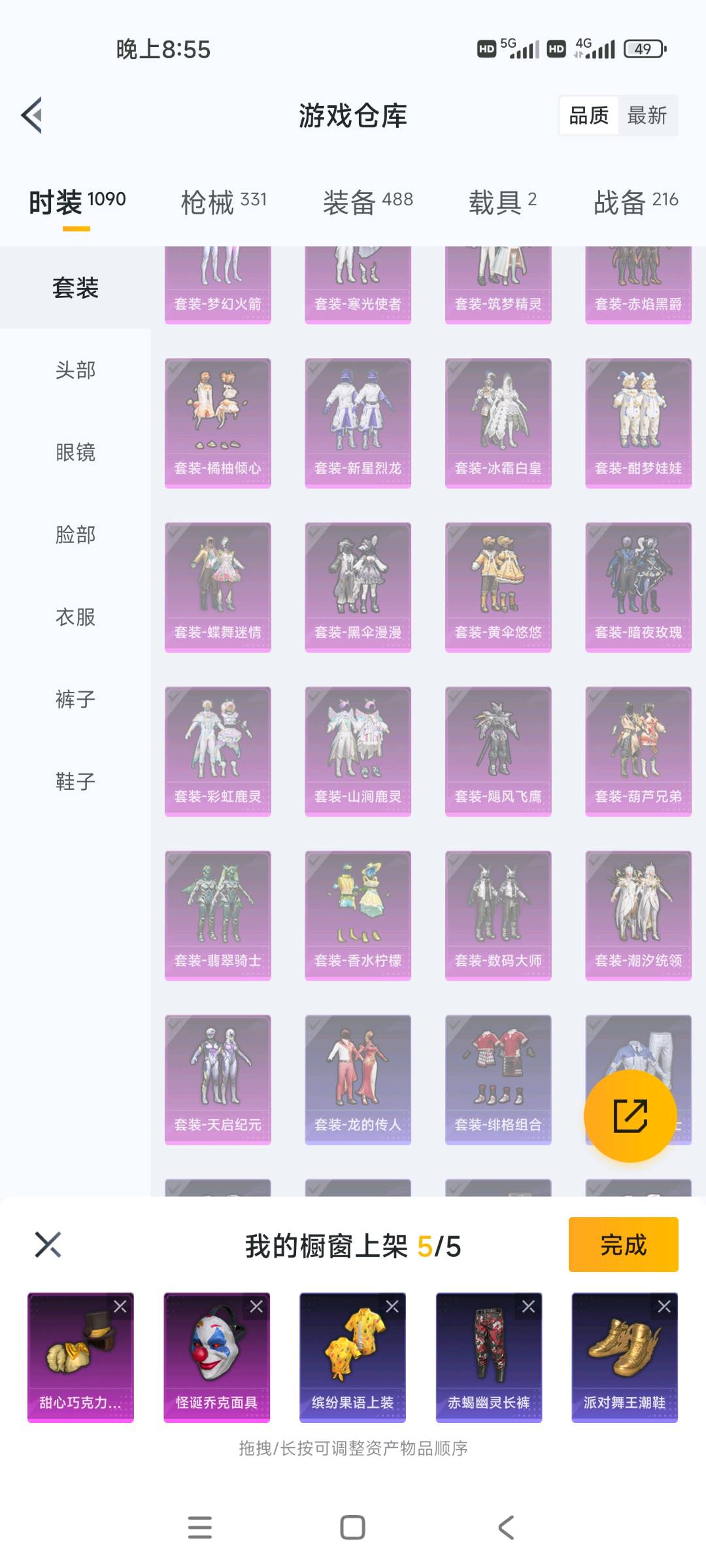Close the 我的橱窗上架 panel

(48, 1245)
